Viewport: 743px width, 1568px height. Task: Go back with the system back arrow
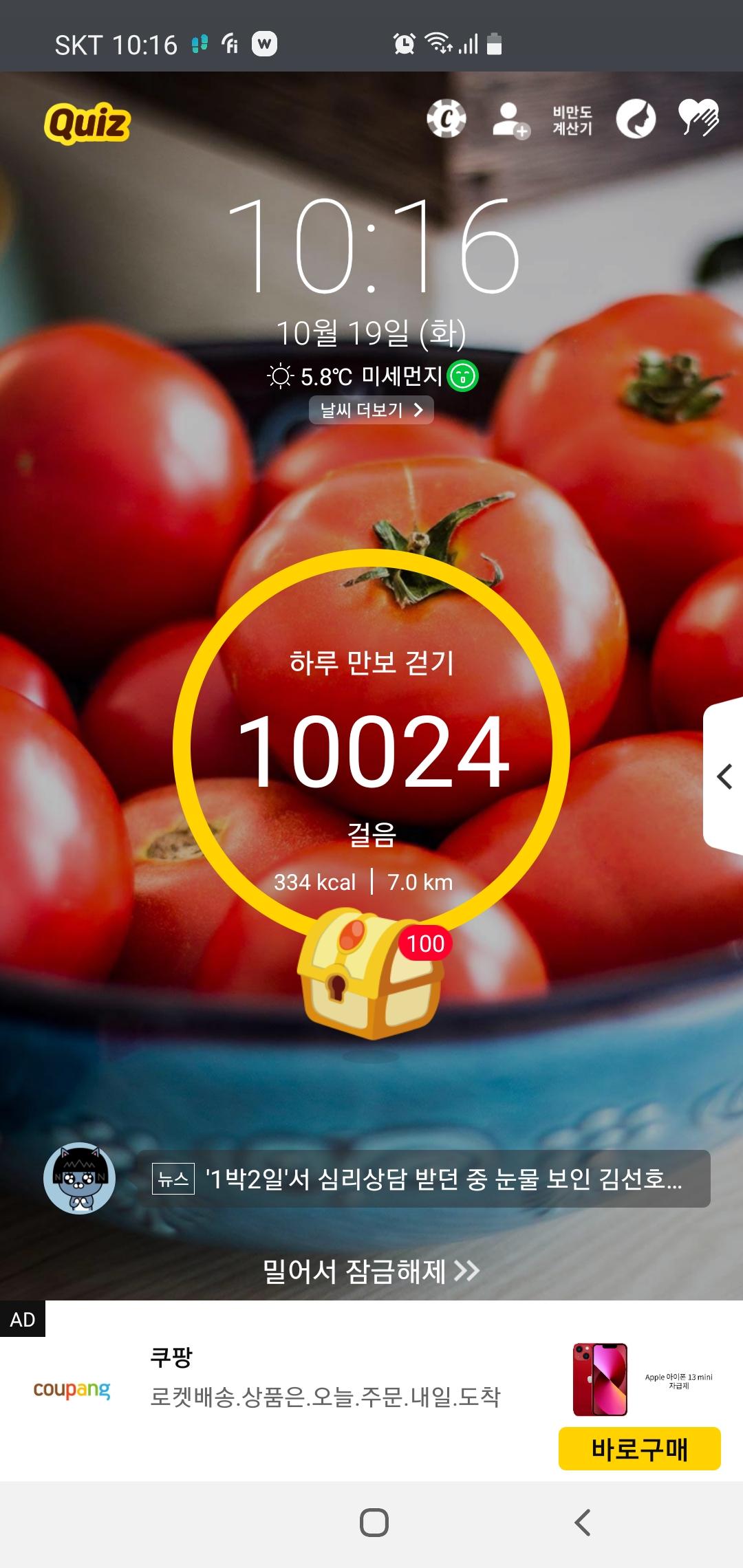(x=583, y=1522)
